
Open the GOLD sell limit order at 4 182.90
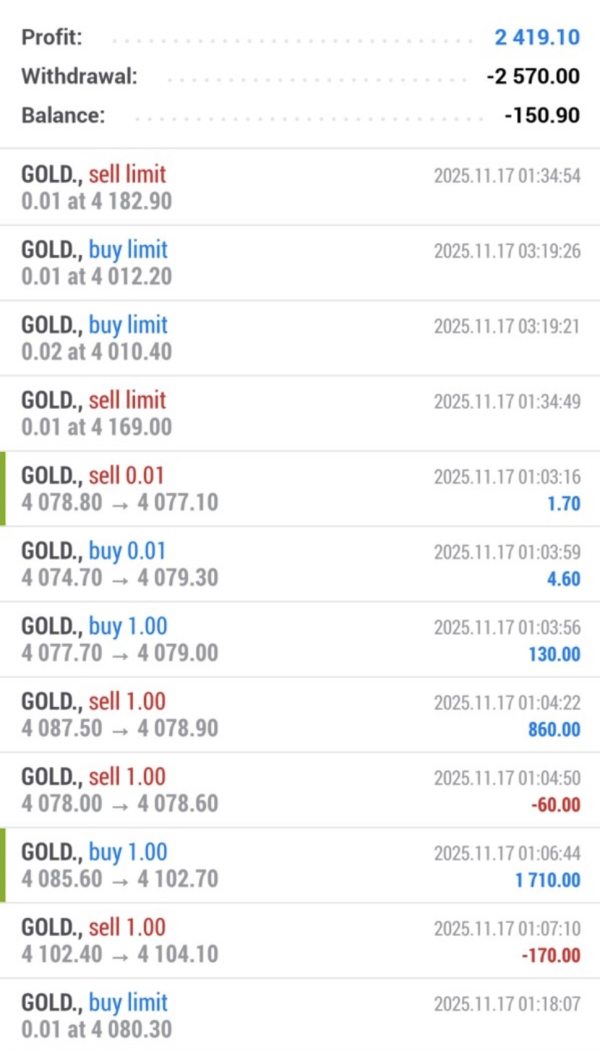(300, 187)
